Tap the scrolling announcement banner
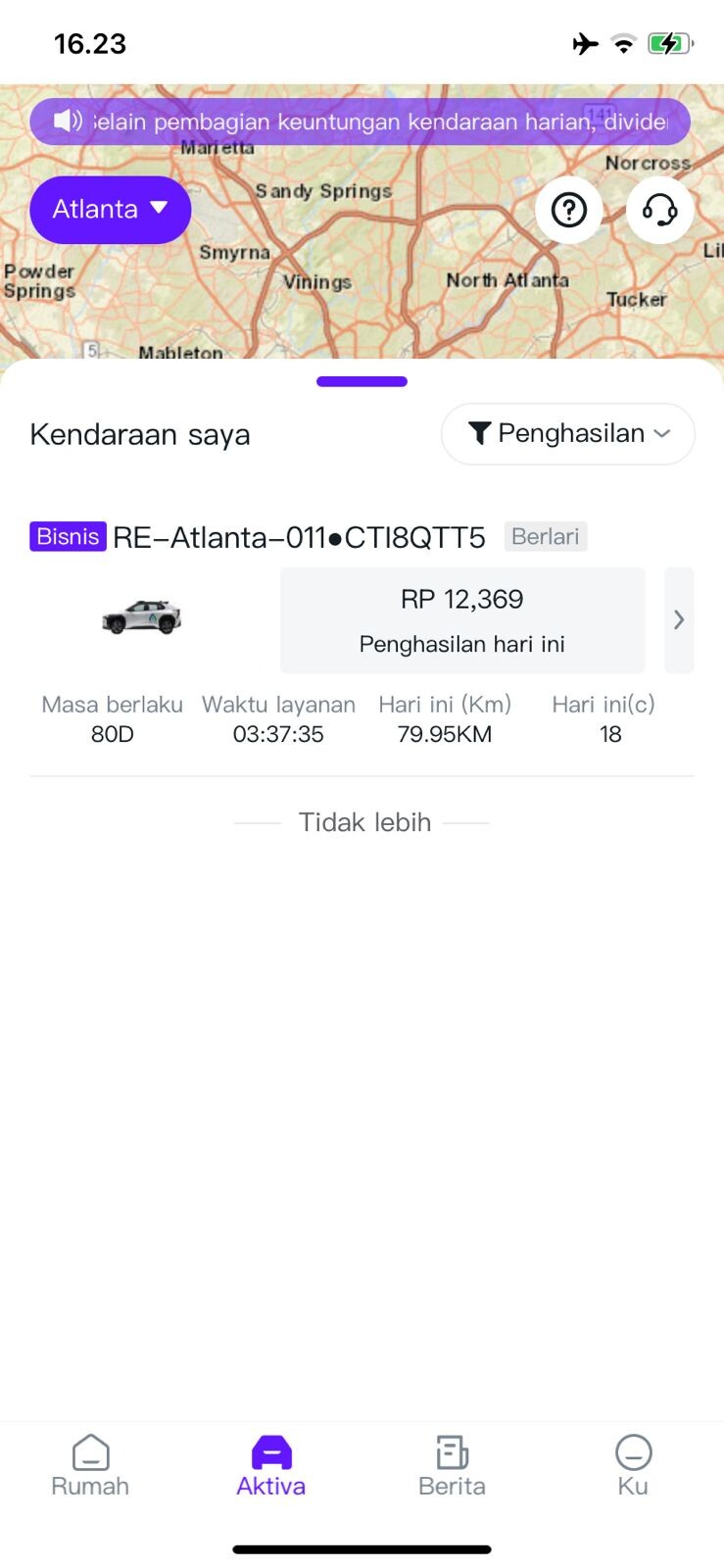This screenshot has height=1568, width=724. (360, 122)
